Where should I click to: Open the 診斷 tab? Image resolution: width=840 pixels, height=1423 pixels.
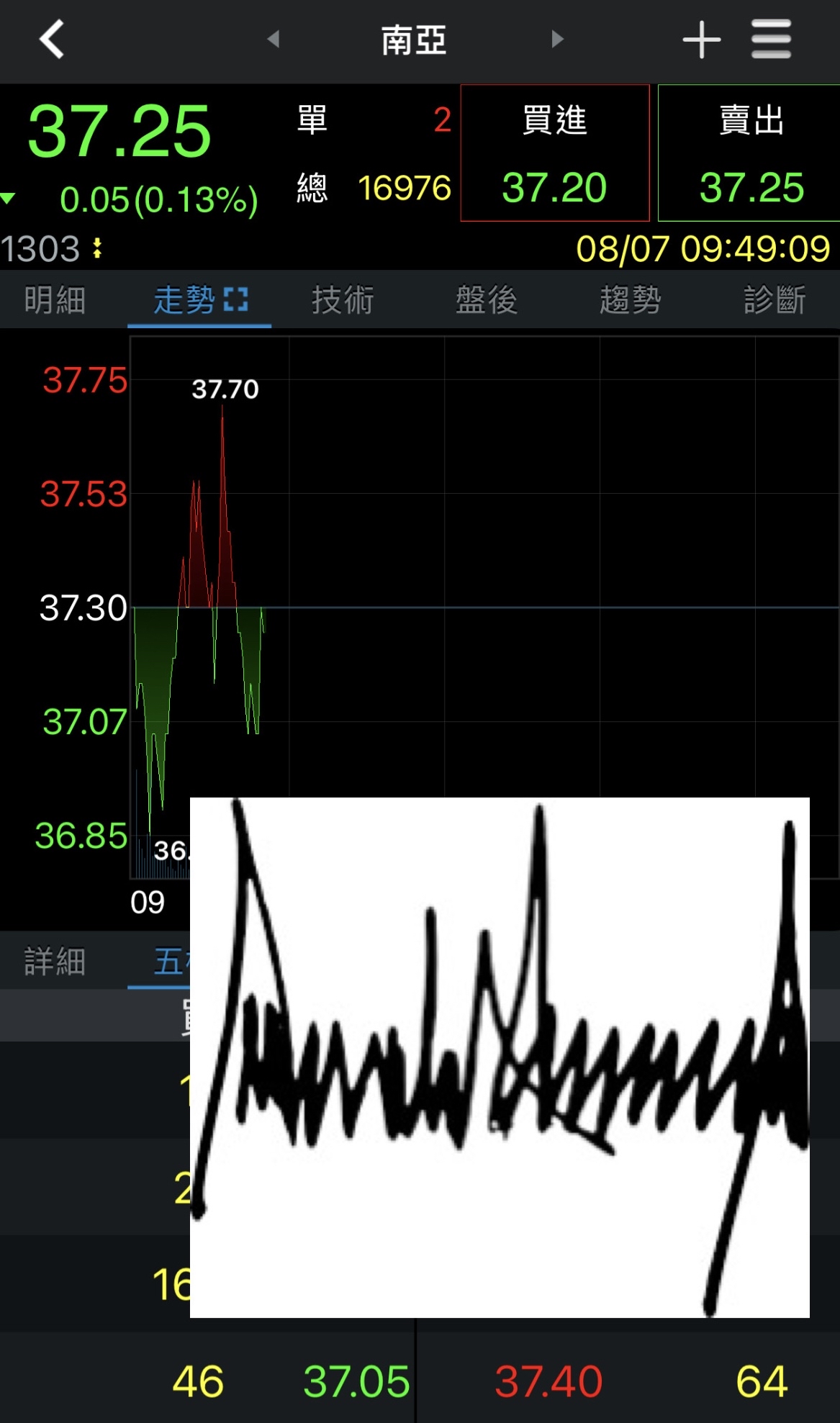click(x=774, y=300)
